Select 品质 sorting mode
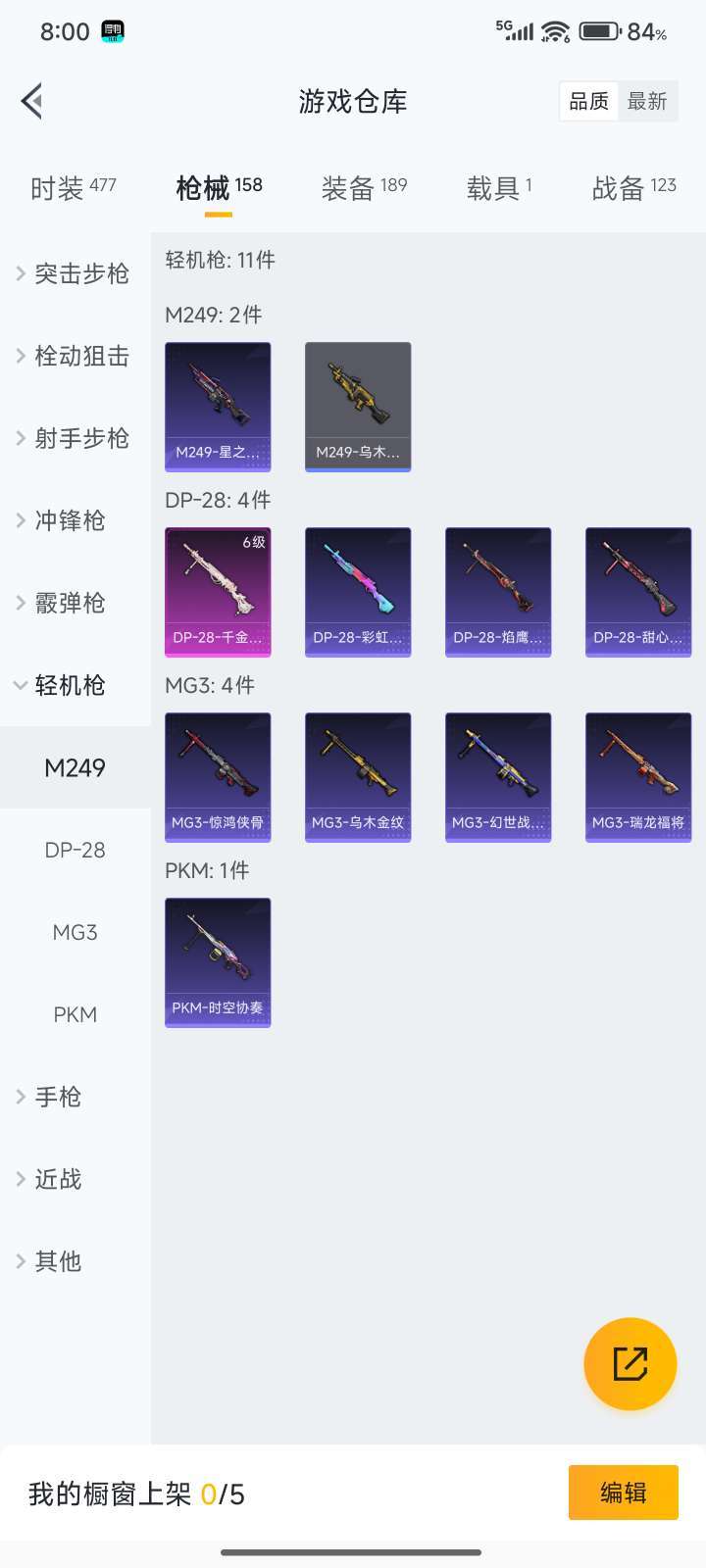Screen dimensions: 706x1568 [x=587, y=101]
